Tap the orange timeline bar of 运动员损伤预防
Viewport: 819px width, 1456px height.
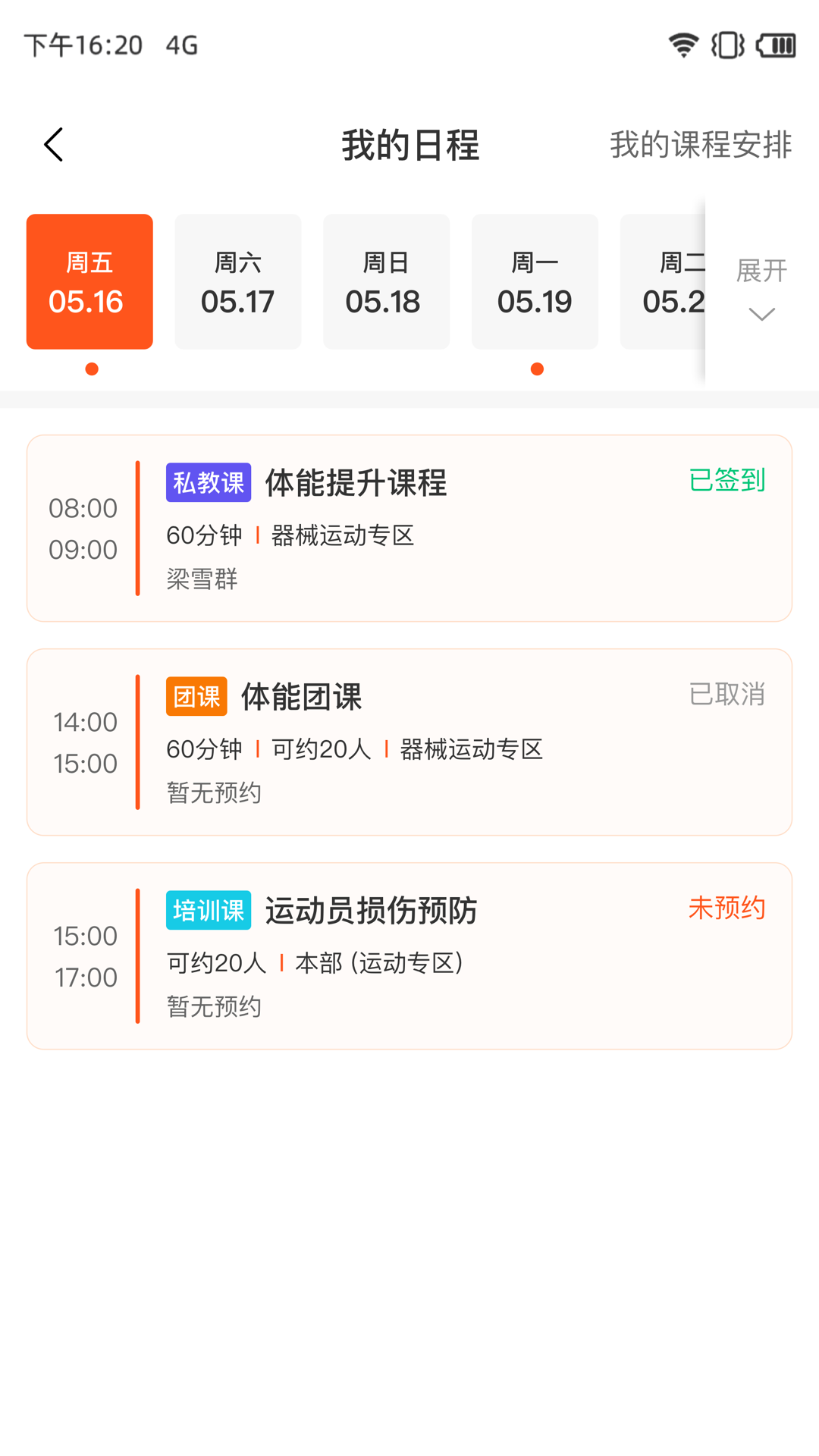tap(137, 955)
